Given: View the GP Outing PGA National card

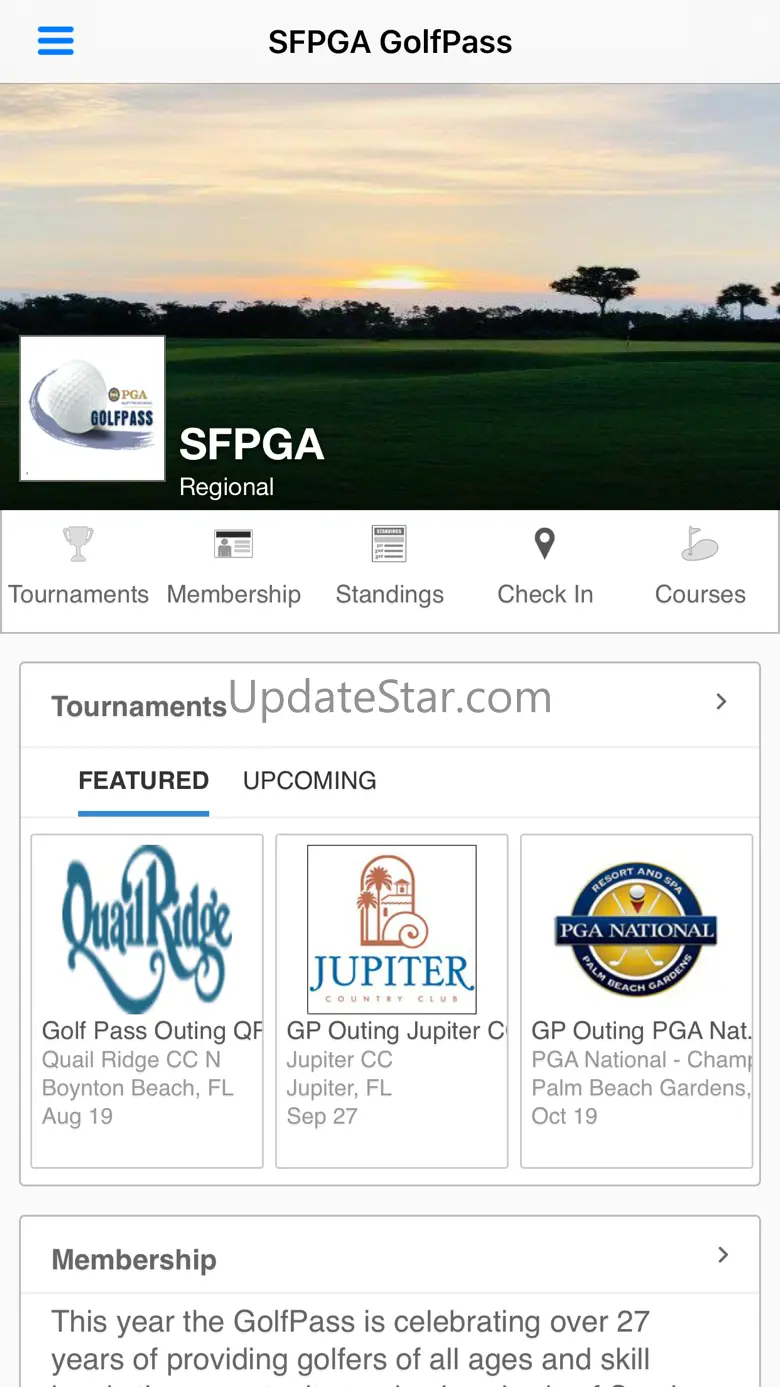Looking at the screenshot, I should coord(637,1000).
